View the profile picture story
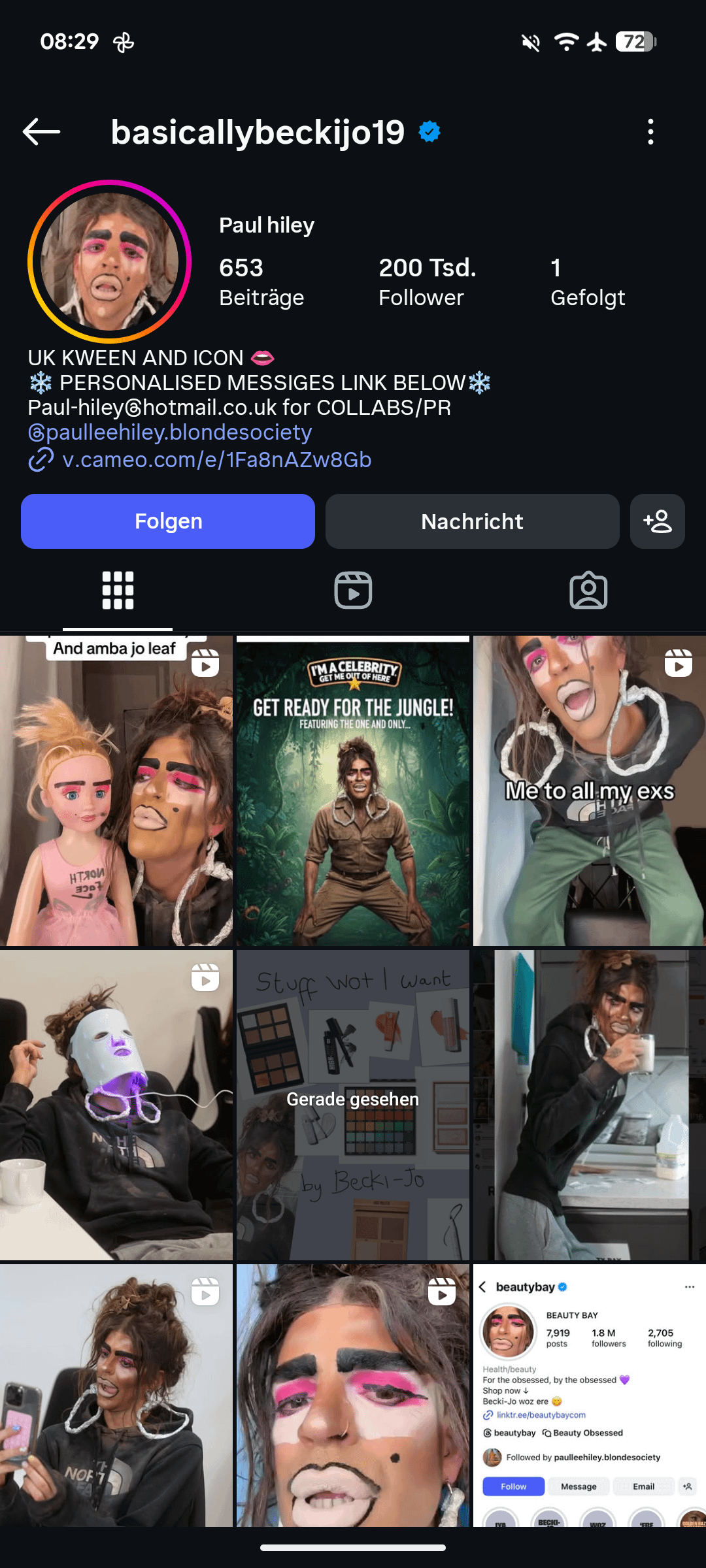The width and height of the screenshot is (706, 1568). click(109, 261)
